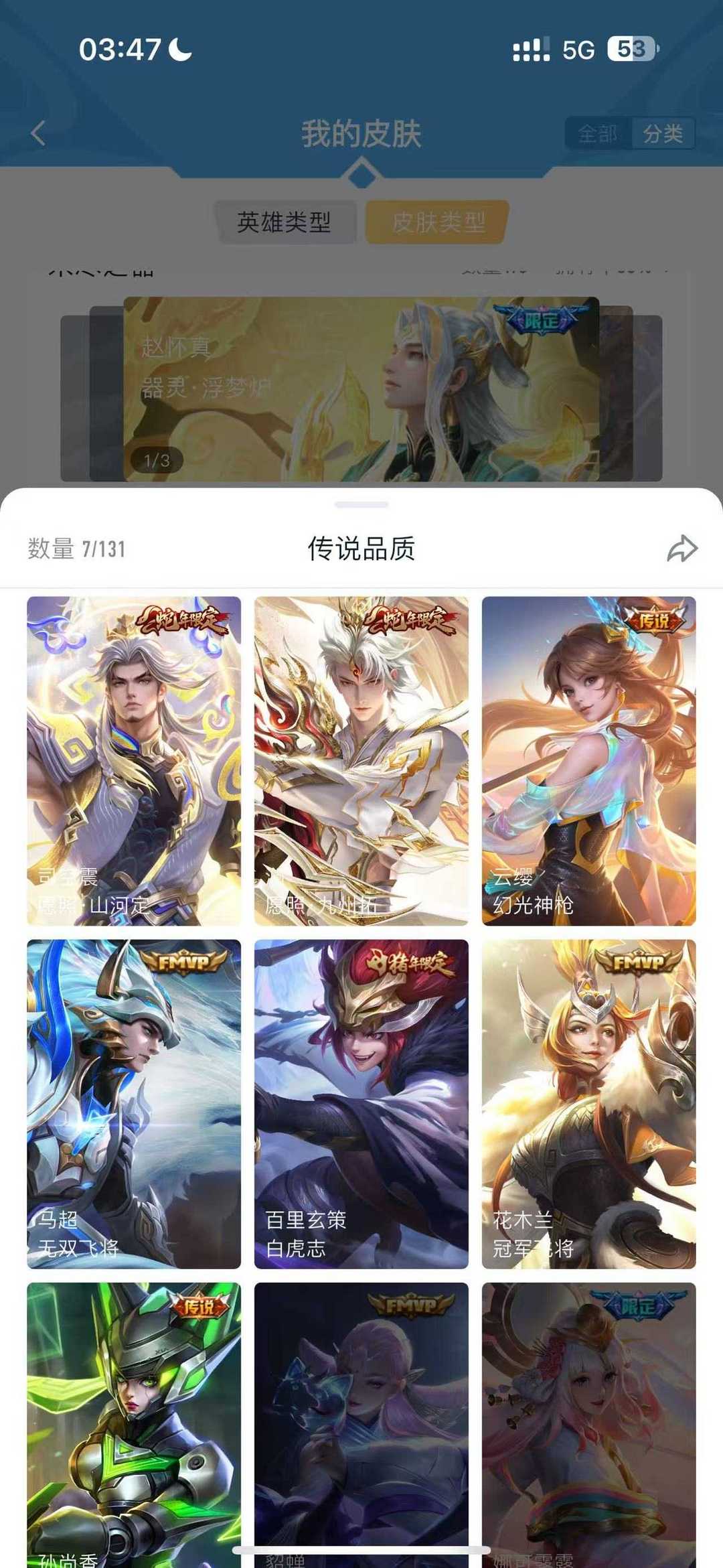This screenshot has height=1568, width=723.
Task: Open 百里玄策 白虎志 skin
Action: (361, 1104)
